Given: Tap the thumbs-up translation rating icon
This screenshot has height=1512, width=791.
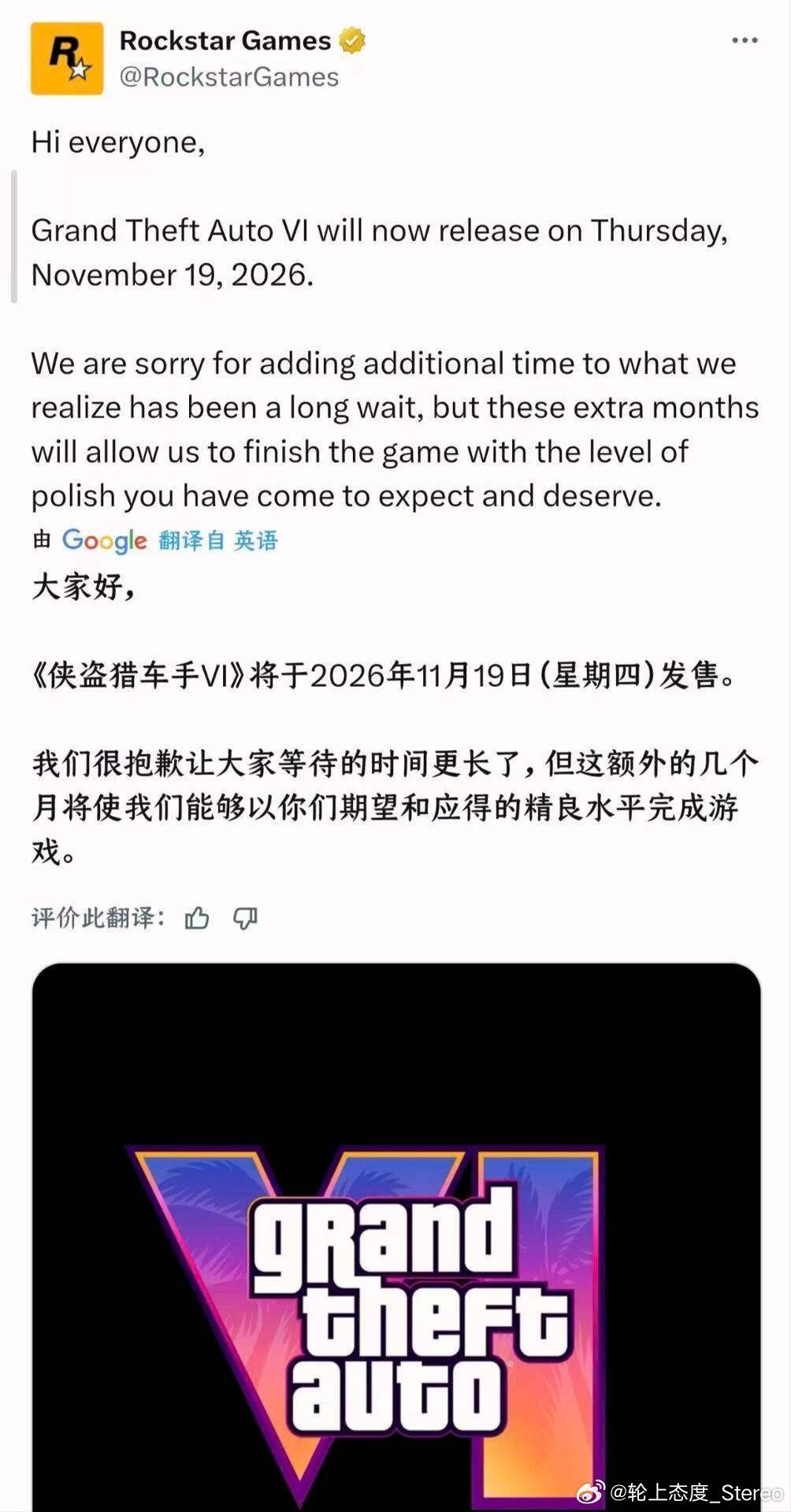Looking at the screenshot, I should pyautogui.click(x=199, y=917).
